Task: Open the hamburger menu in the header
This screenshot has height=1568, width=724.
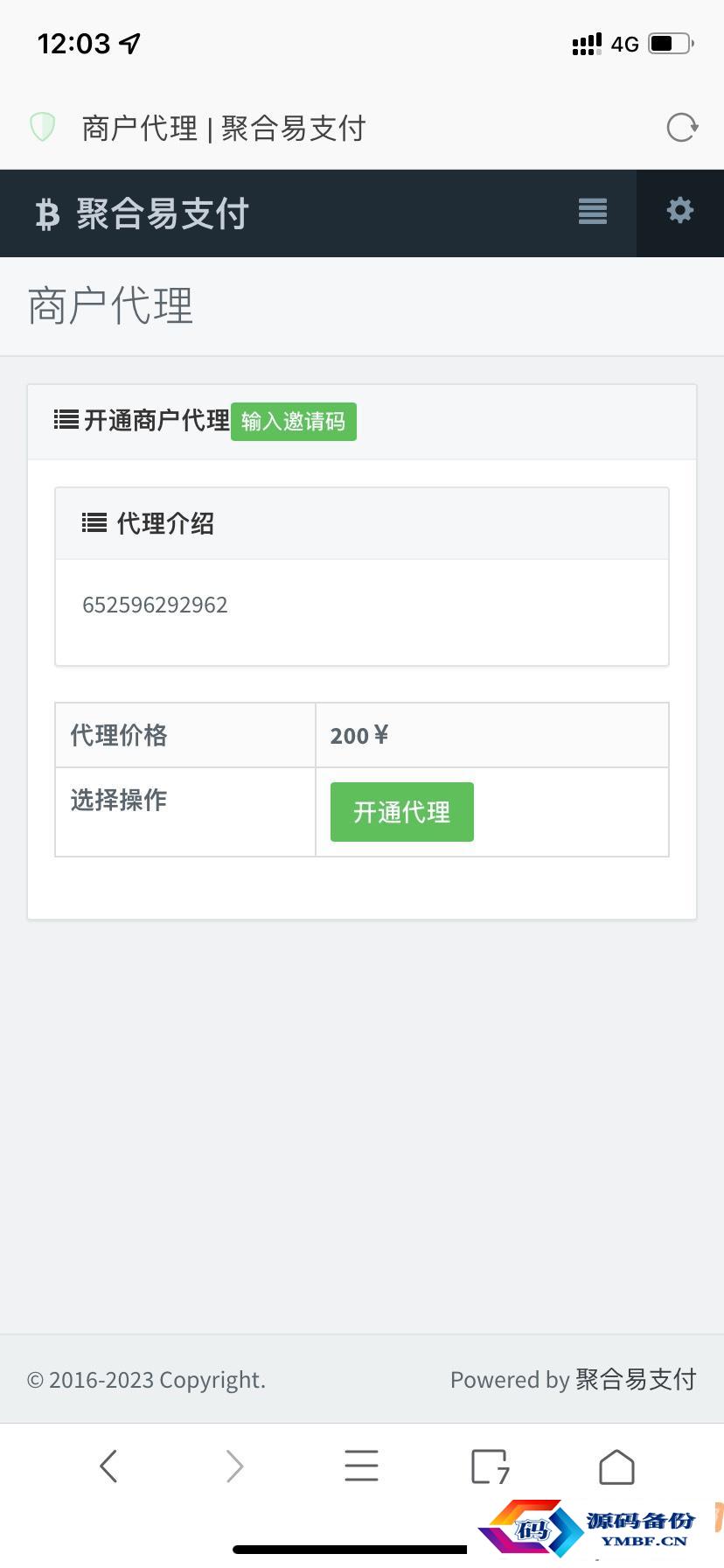Action: [593, 212]
